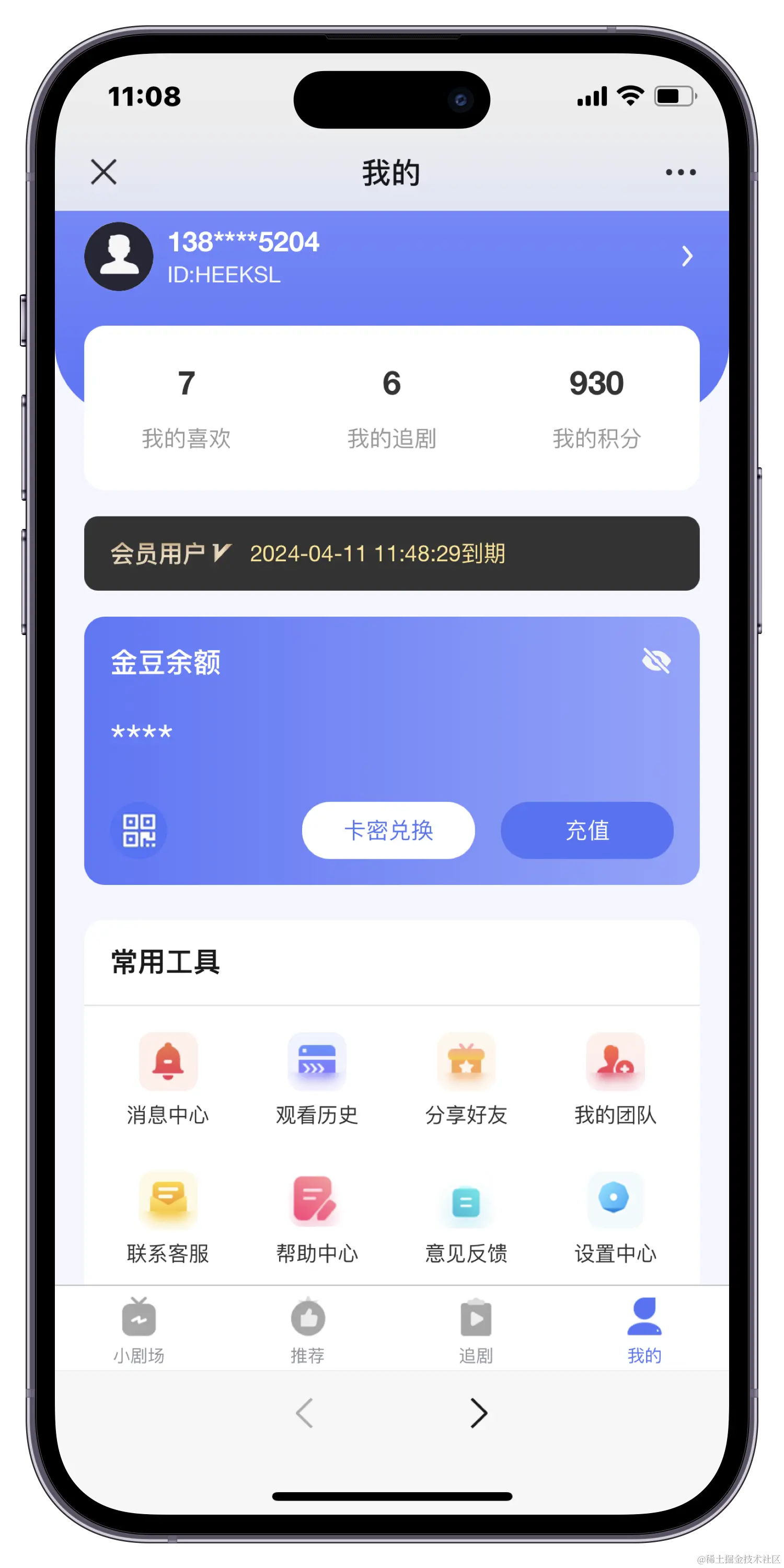Open 我的追剧 followed dramas

pos(391,407)
